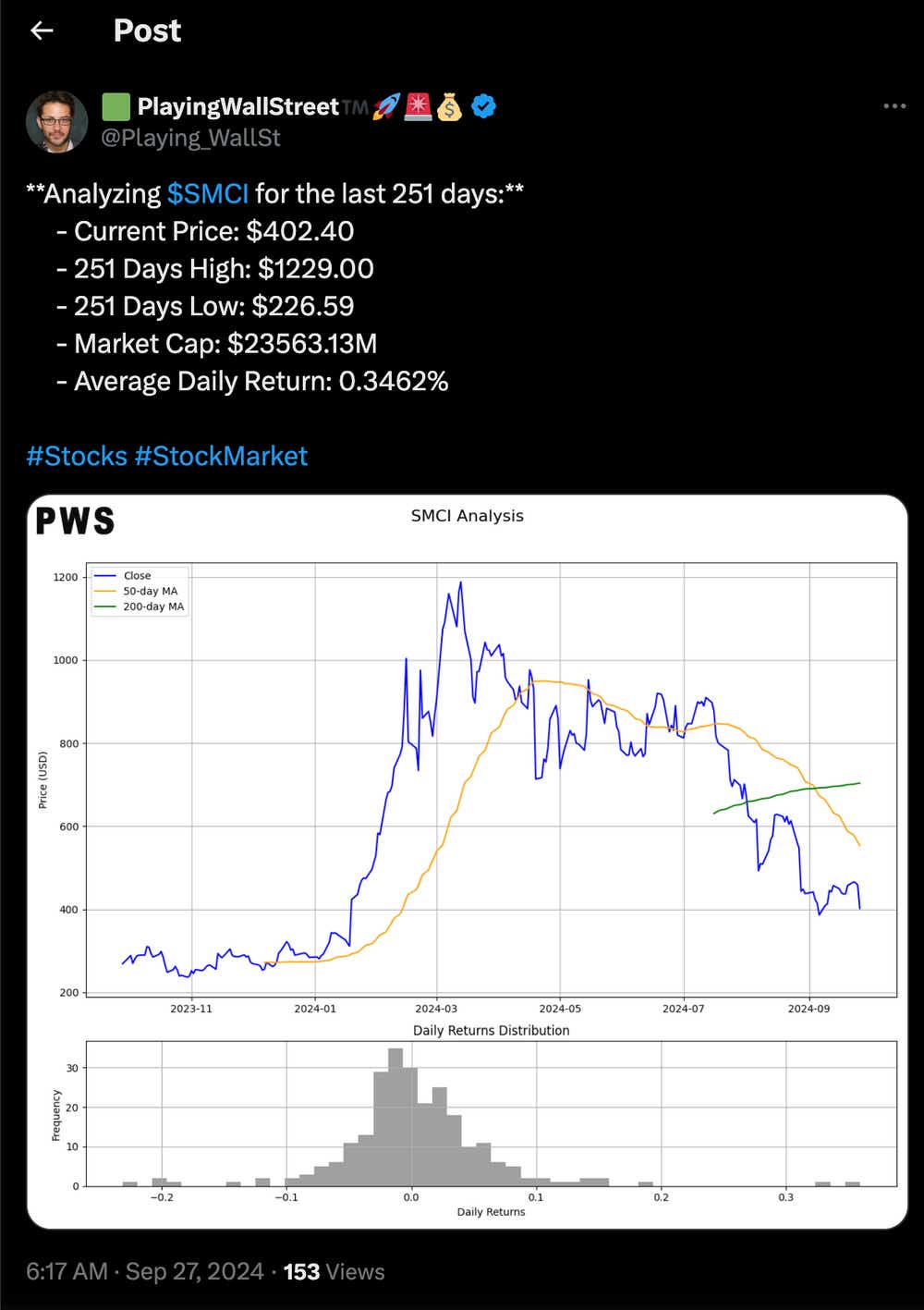Open PlayingWallStreet's profile picture

click(56, 121)
